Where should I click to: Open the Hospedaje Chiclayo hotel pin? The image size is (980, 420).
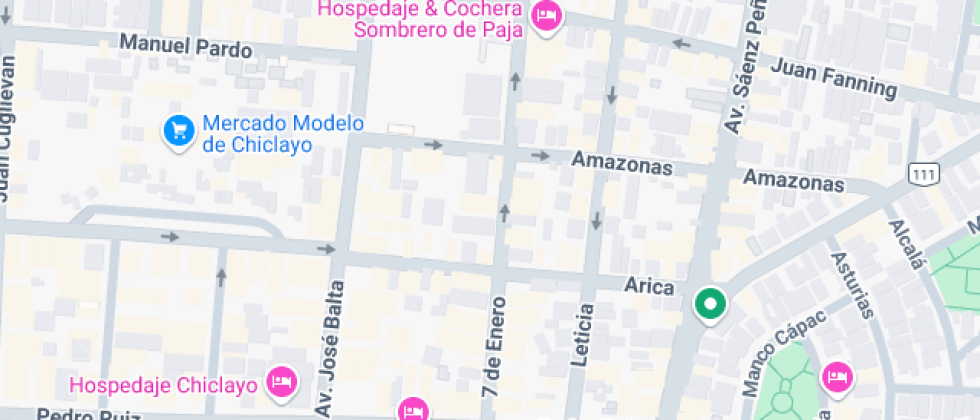point(283,381)
